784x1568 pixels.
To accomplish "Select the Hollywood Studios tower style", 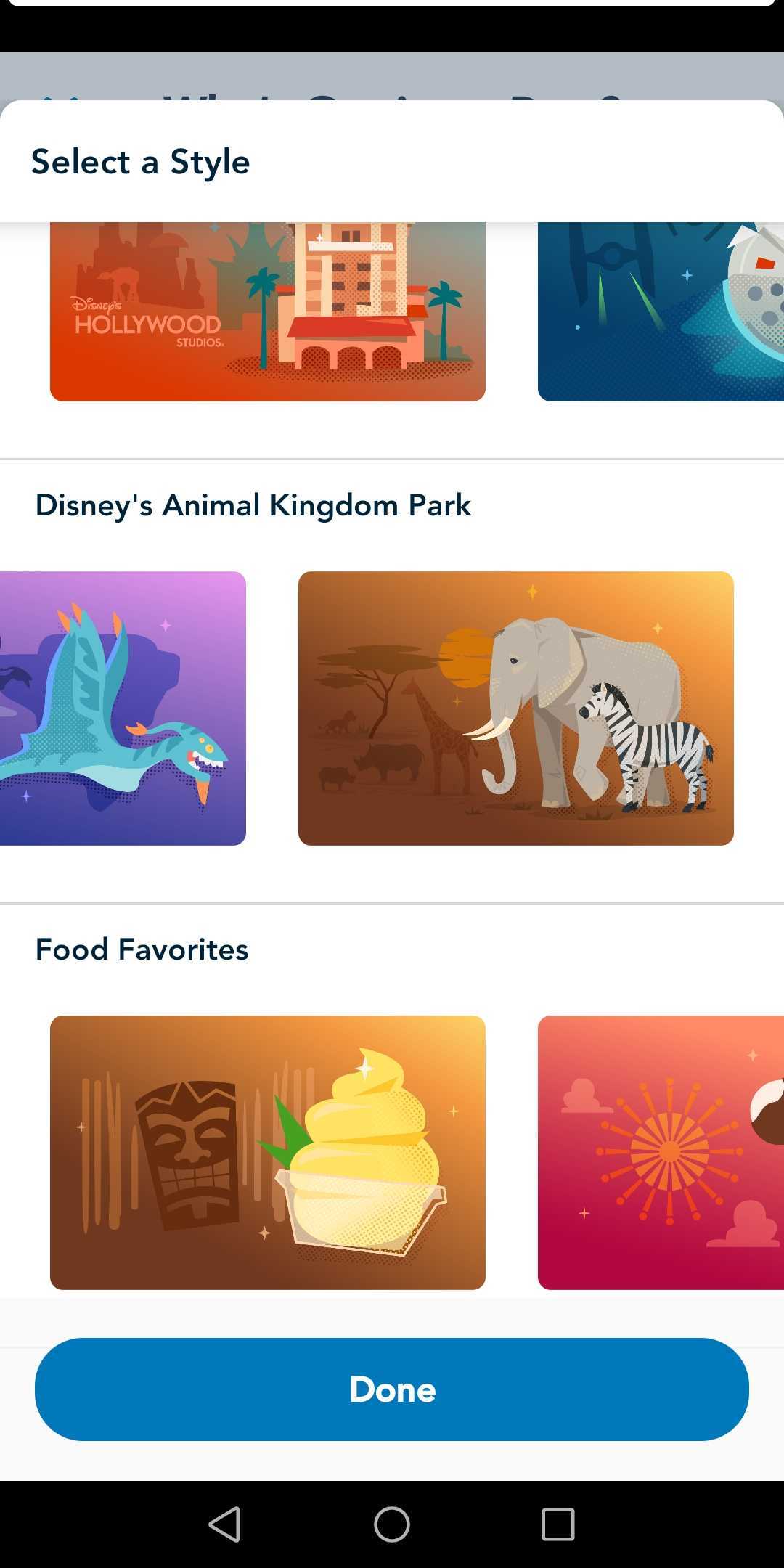I will tap(267, 311).
